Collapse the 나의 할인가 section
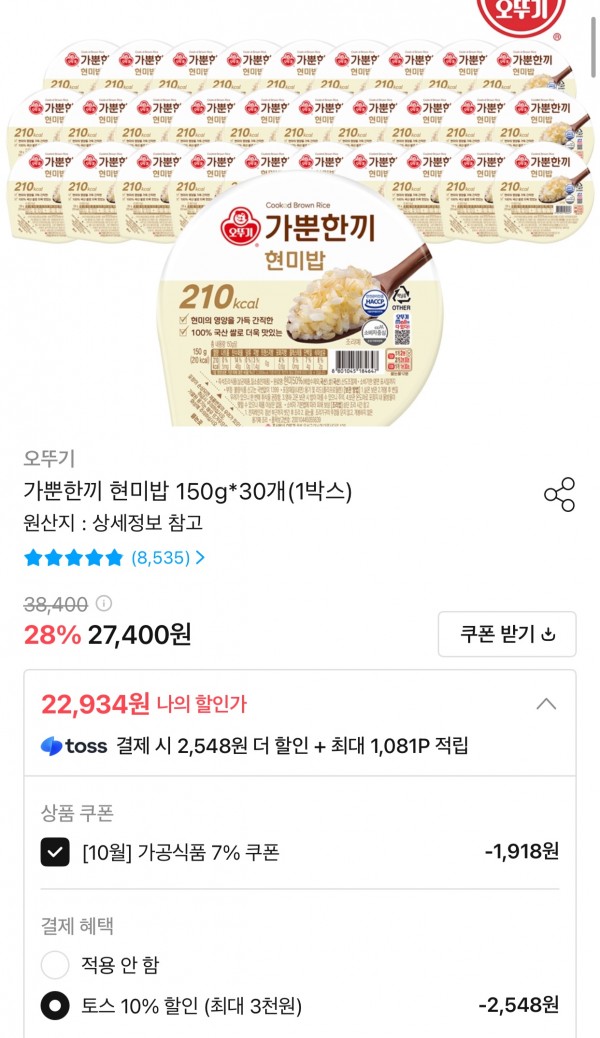This screenshot has width=600, height=1038. pos(546,704)
